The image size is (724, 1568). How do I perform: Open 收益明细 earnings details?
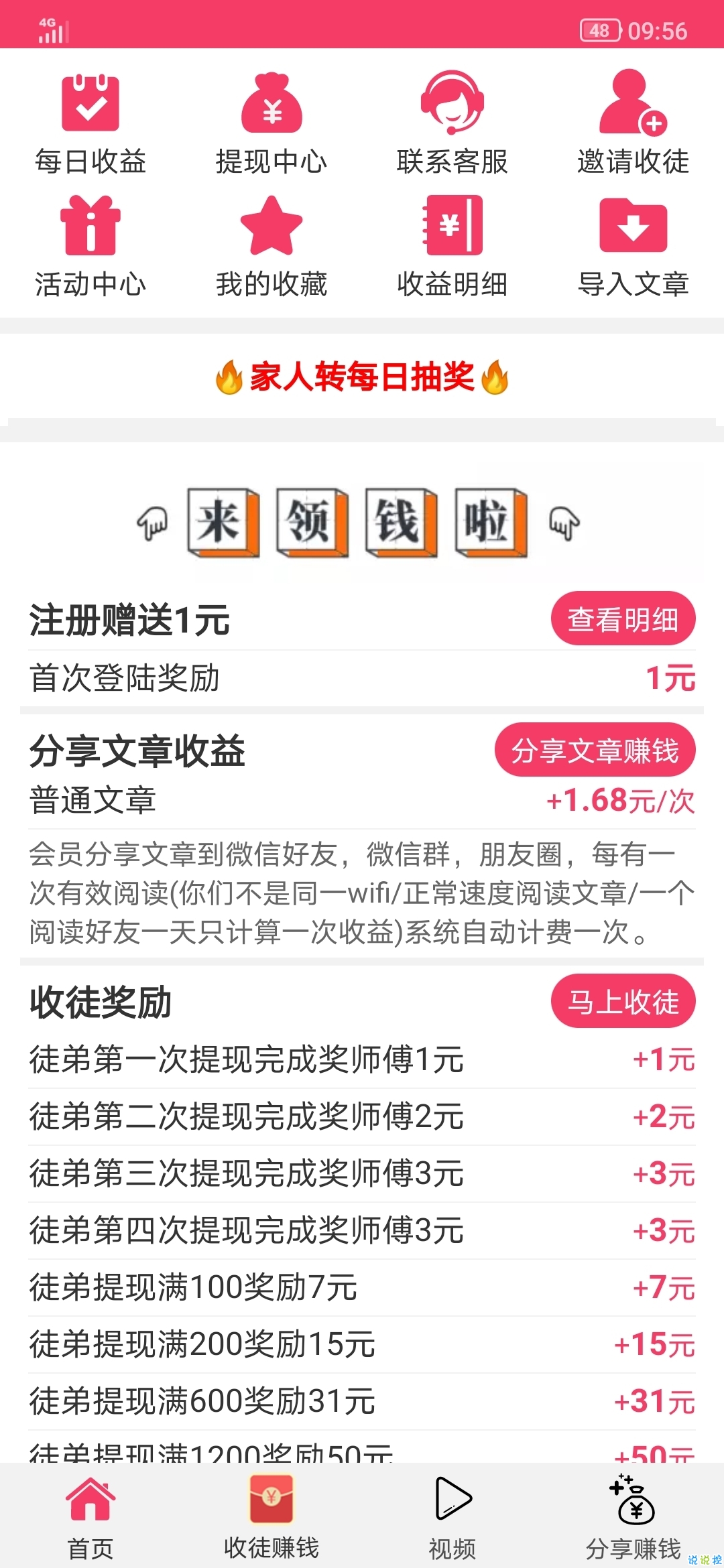pos(452,246)
